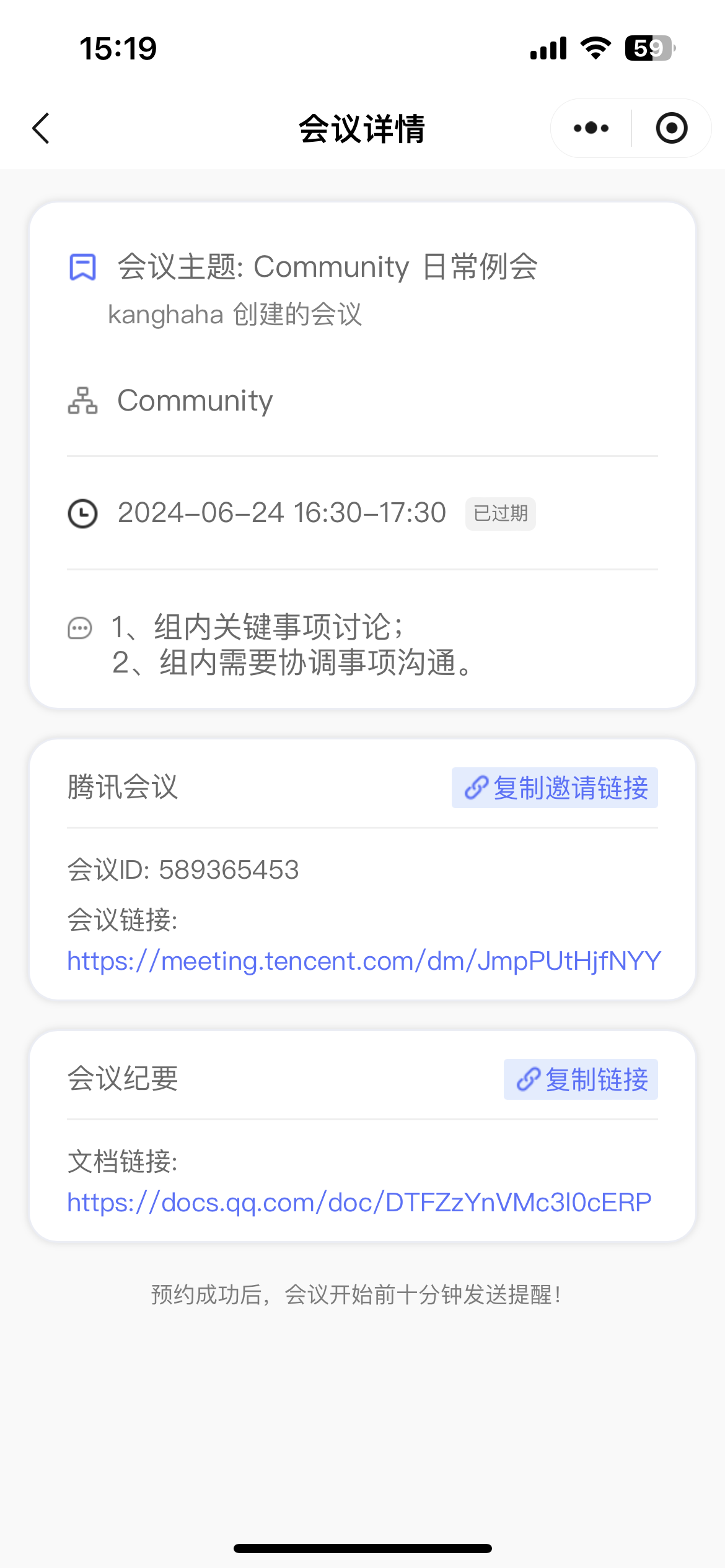Open the meeting.tencent.com meeting link

364,960
